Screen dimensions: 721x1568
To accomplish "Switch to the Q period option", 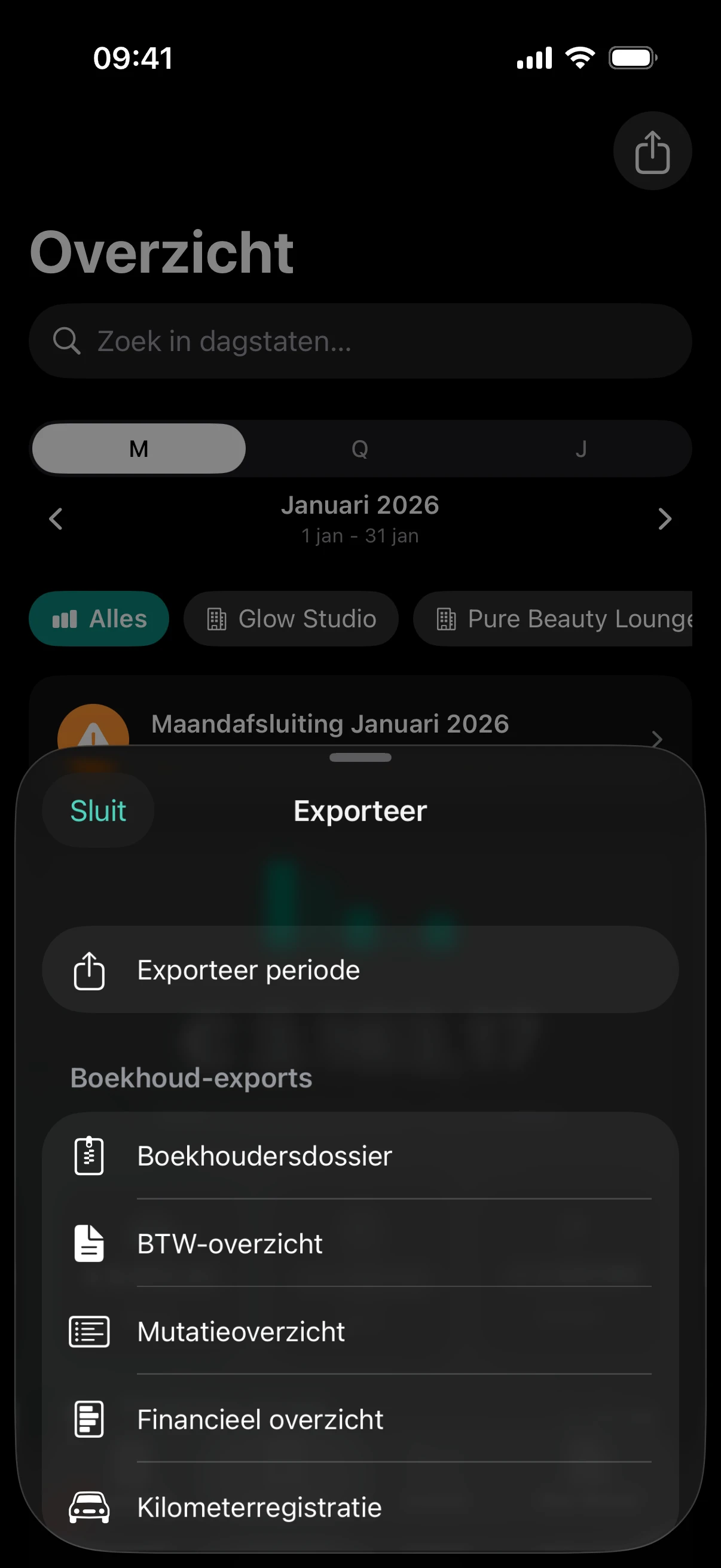I will pos(360,449).
